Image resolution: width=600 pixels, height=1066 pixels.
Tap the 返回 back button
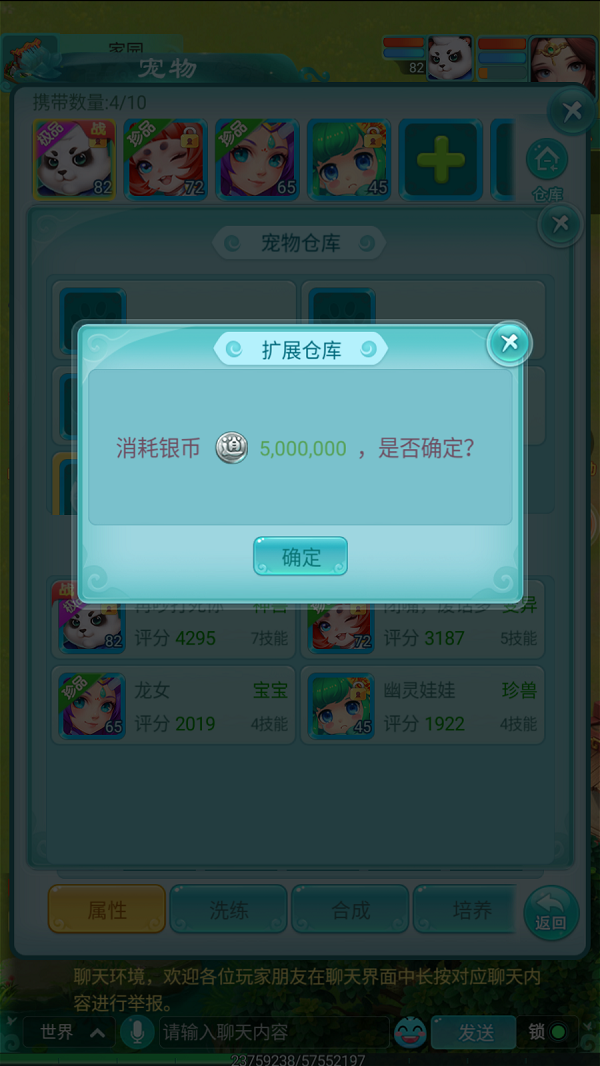point(551,910)
